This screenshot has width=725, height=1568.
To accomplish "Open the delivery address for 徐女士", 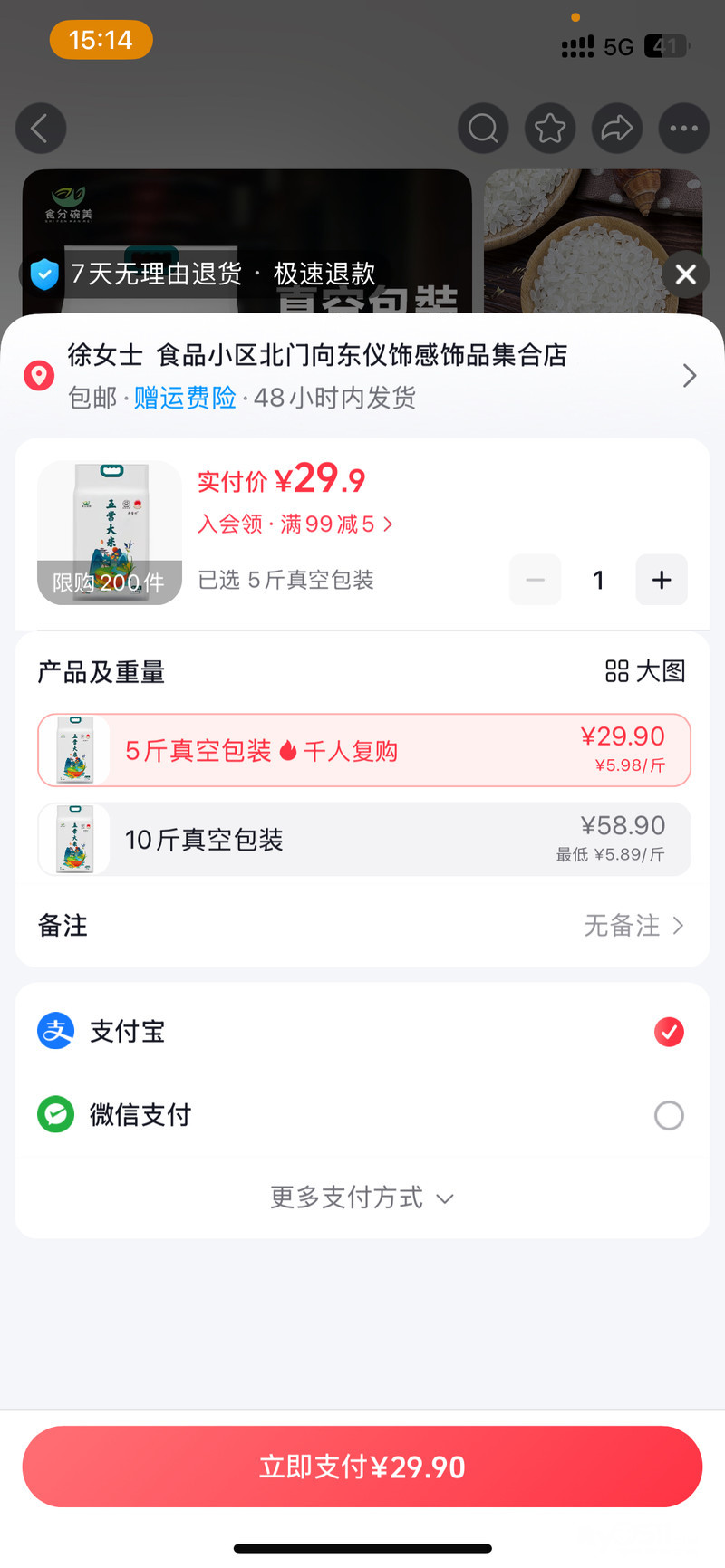I will pos(362,375).
